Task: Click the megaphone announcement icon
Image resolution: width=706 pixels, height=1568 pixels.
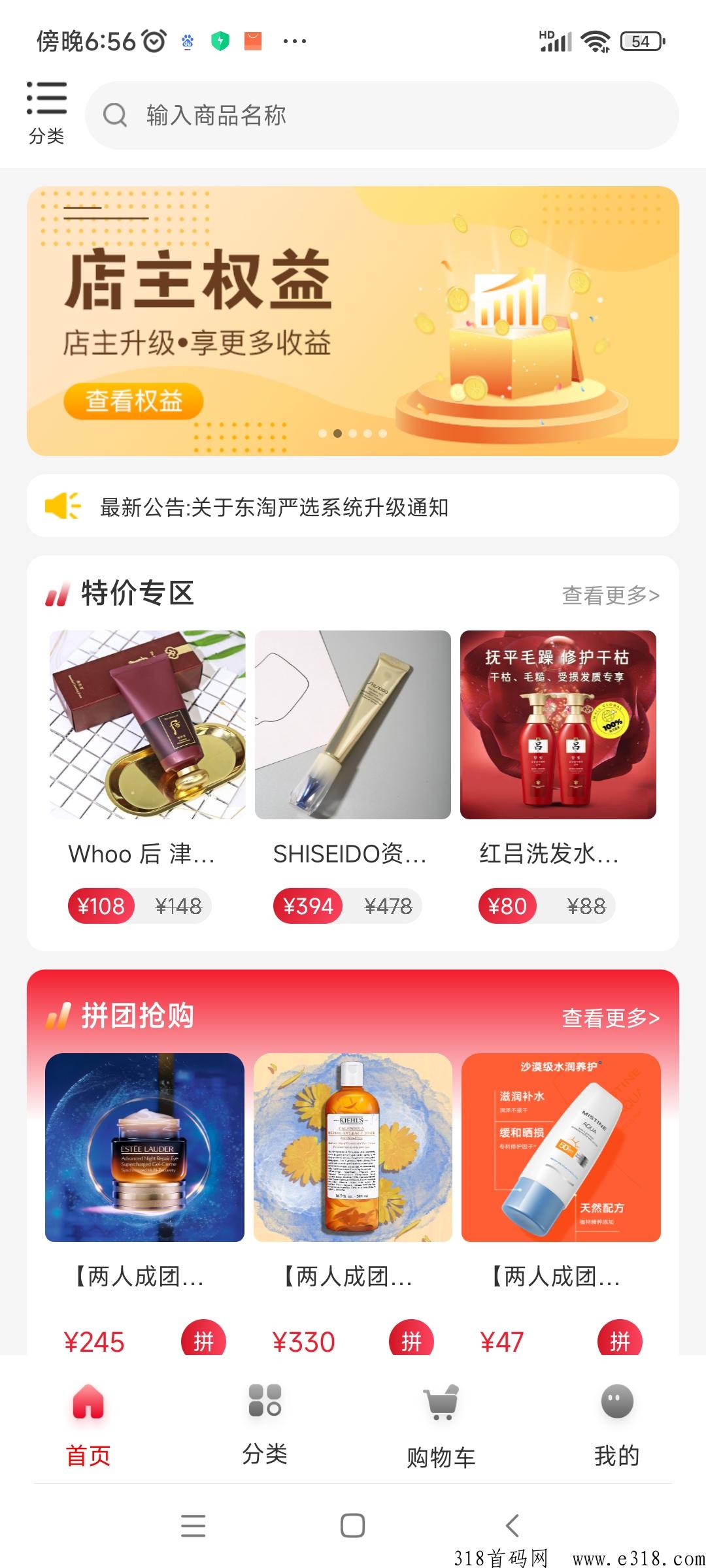Action: [x=62, y=504]
